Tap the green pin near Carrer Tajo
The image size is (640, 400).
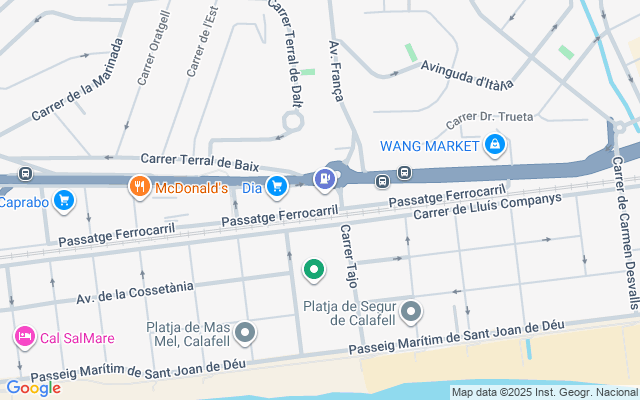pyautogui.click(x=313, y=270)
